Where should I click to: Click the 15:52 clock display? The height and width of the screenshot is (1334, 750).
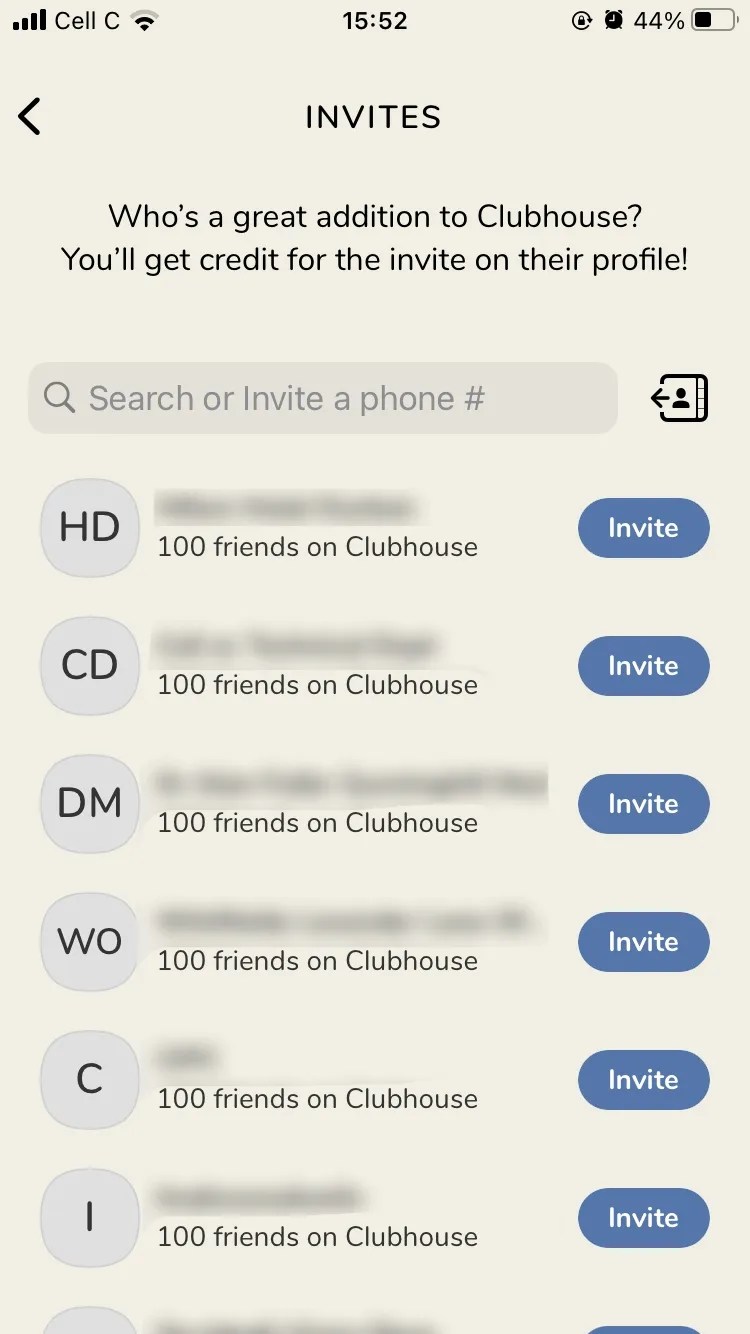(375, 20)
